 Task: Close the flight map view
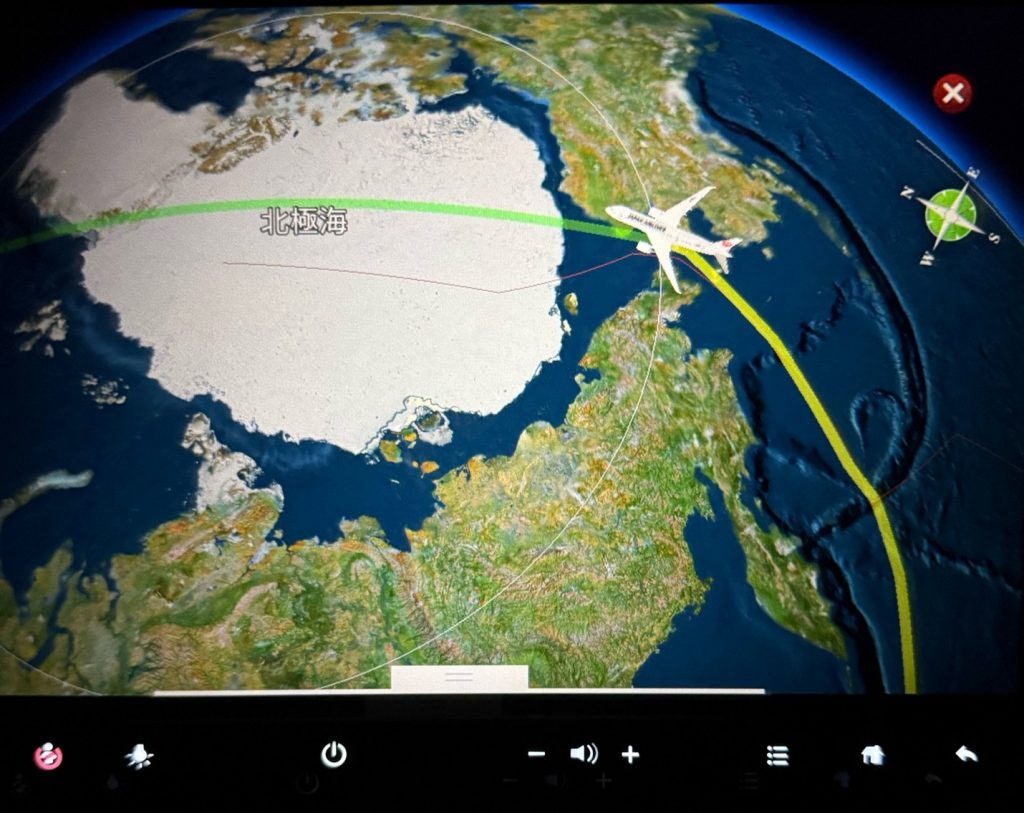click(x=952, y=94)
